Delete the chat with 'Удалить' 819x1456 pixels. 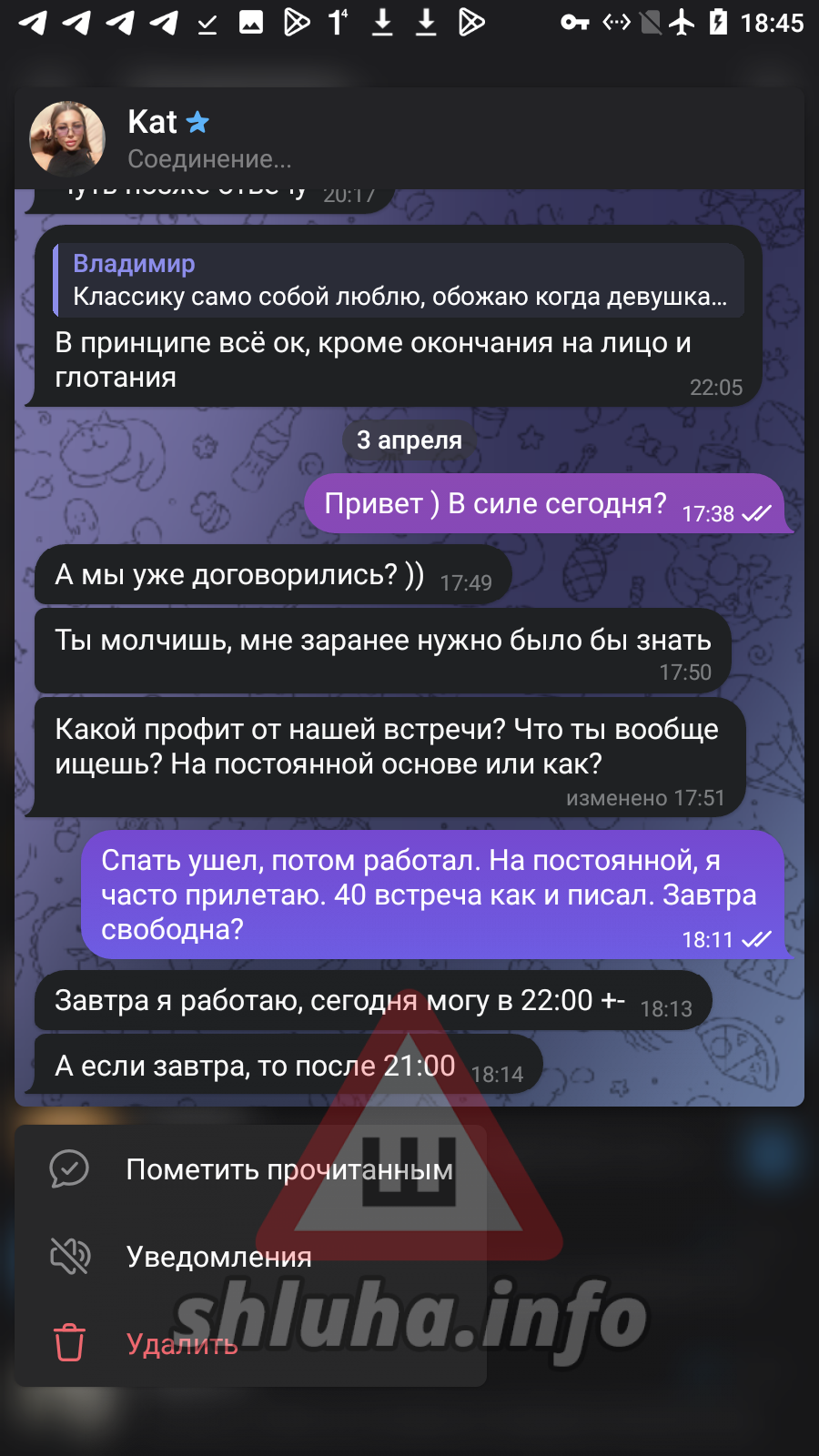coord(250,1344)
